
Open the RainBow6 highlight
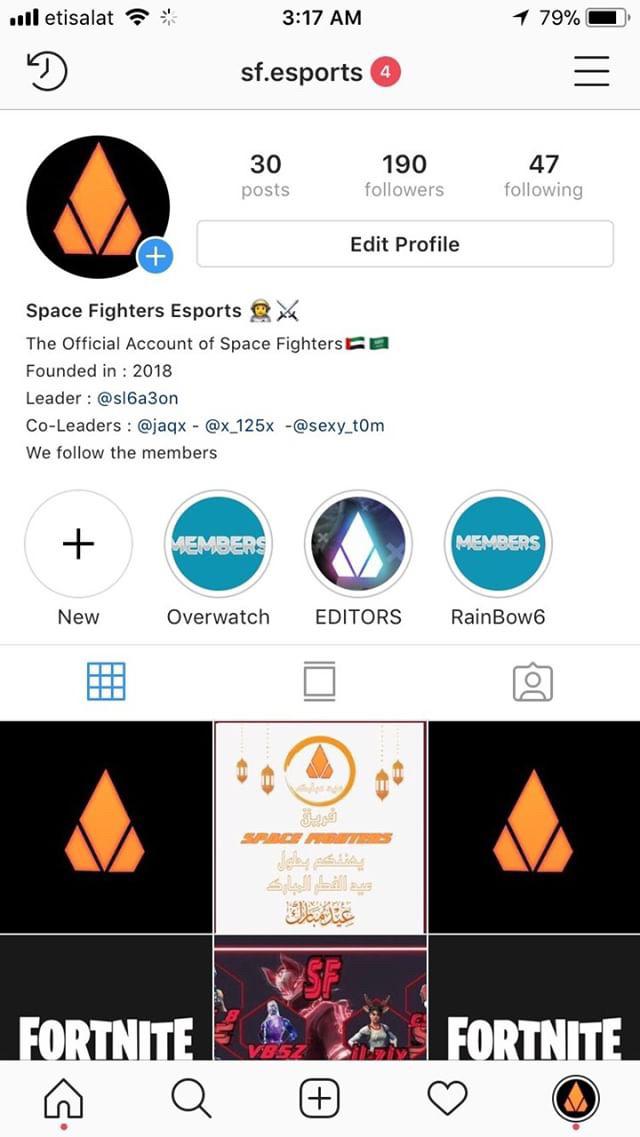point(498,544)
